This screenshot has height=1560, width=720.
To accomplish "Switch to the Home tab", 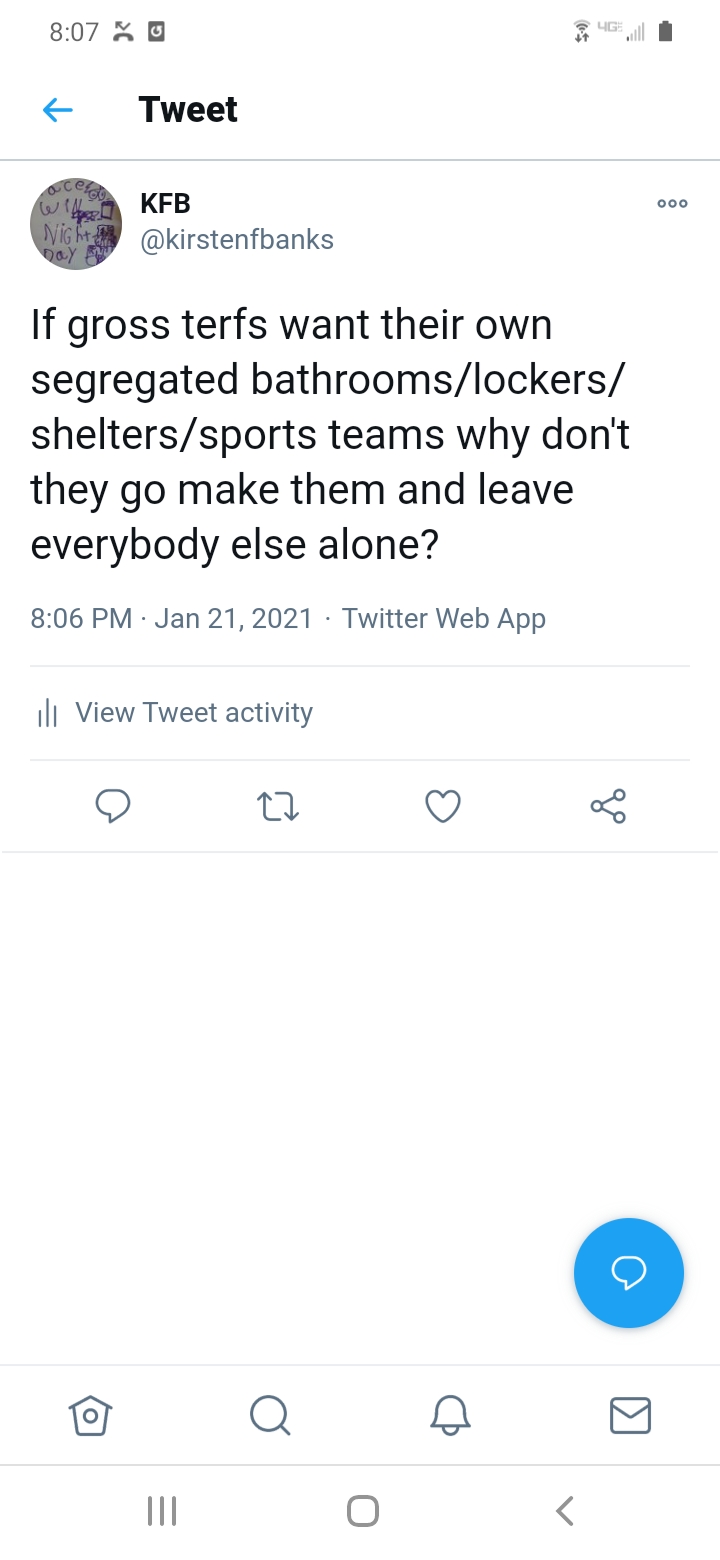I will point(90,1415).
